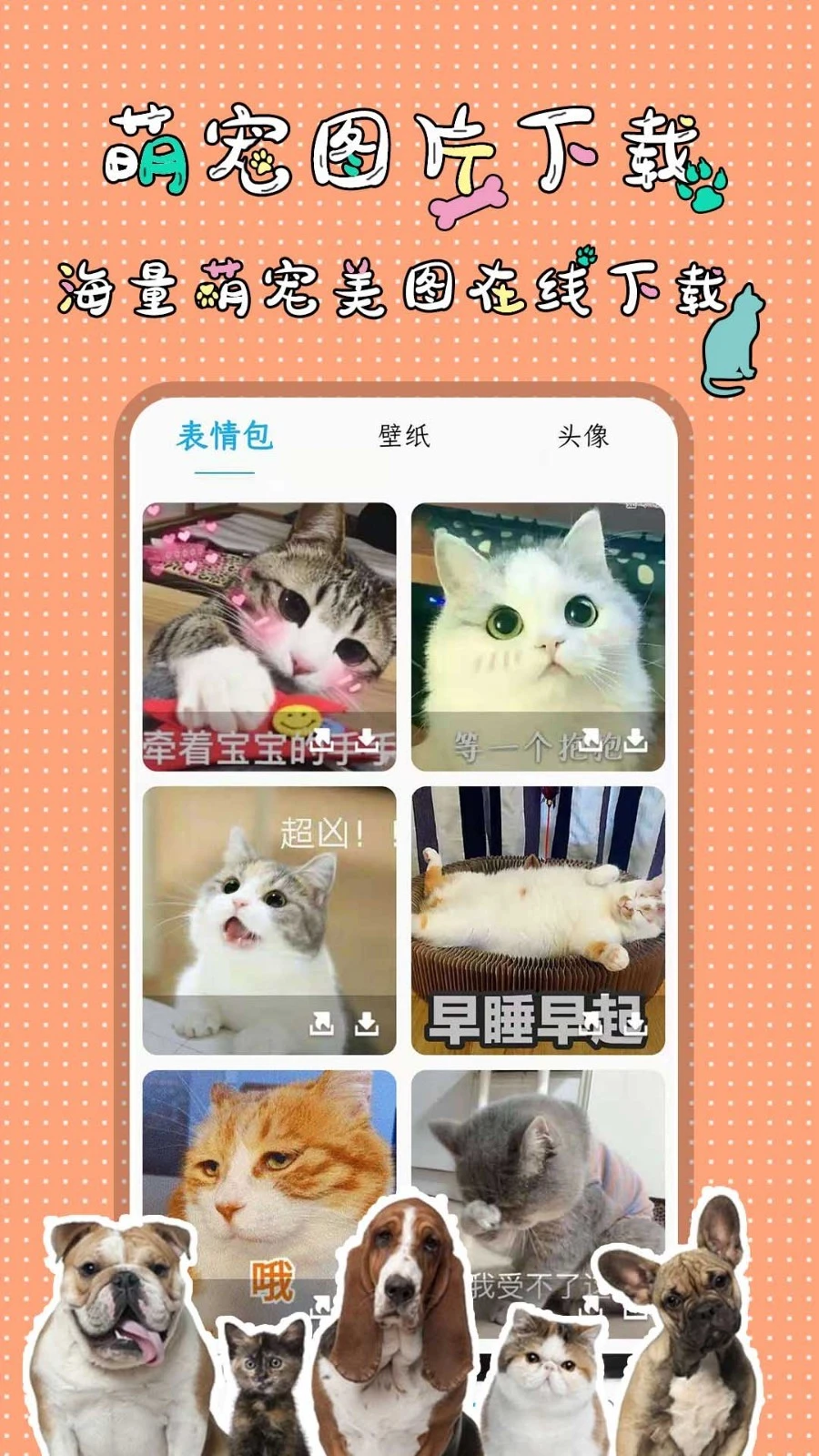
Task: Download the '牵着宝宝的手手' cat sticker
Action: point(367,739)
